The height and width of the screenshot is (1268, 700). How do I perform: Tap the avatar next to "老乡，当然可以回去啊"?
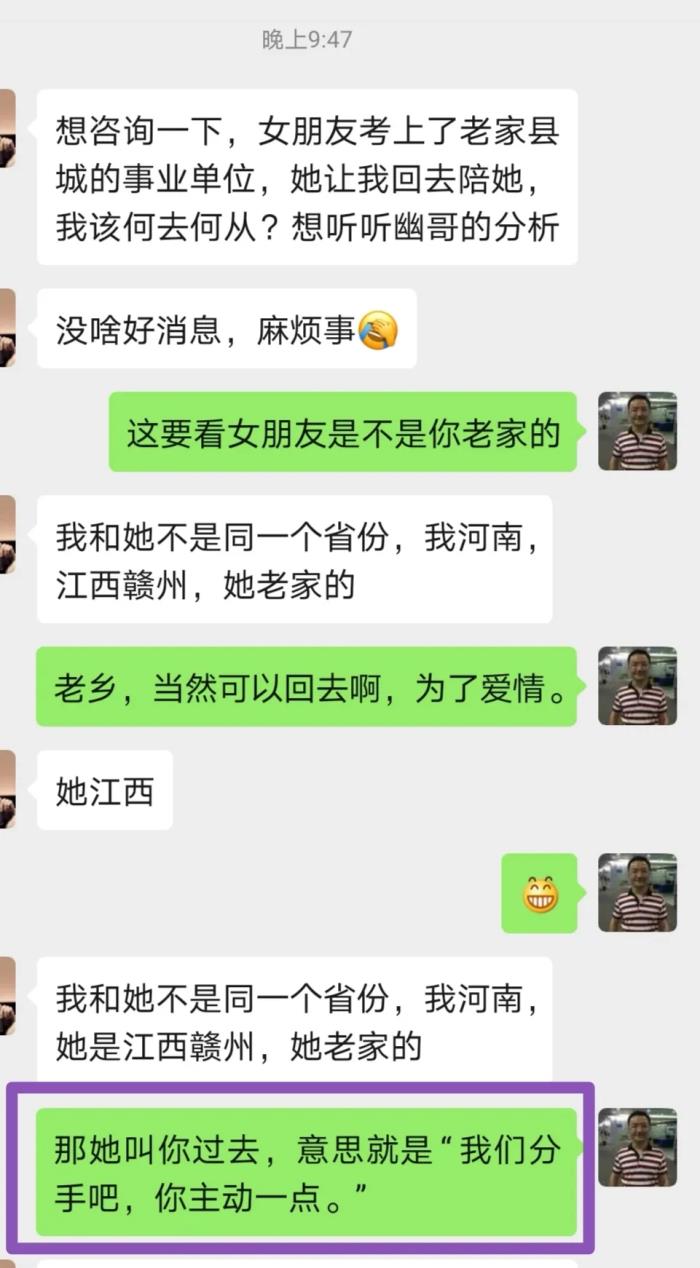(x=637, y=686)
